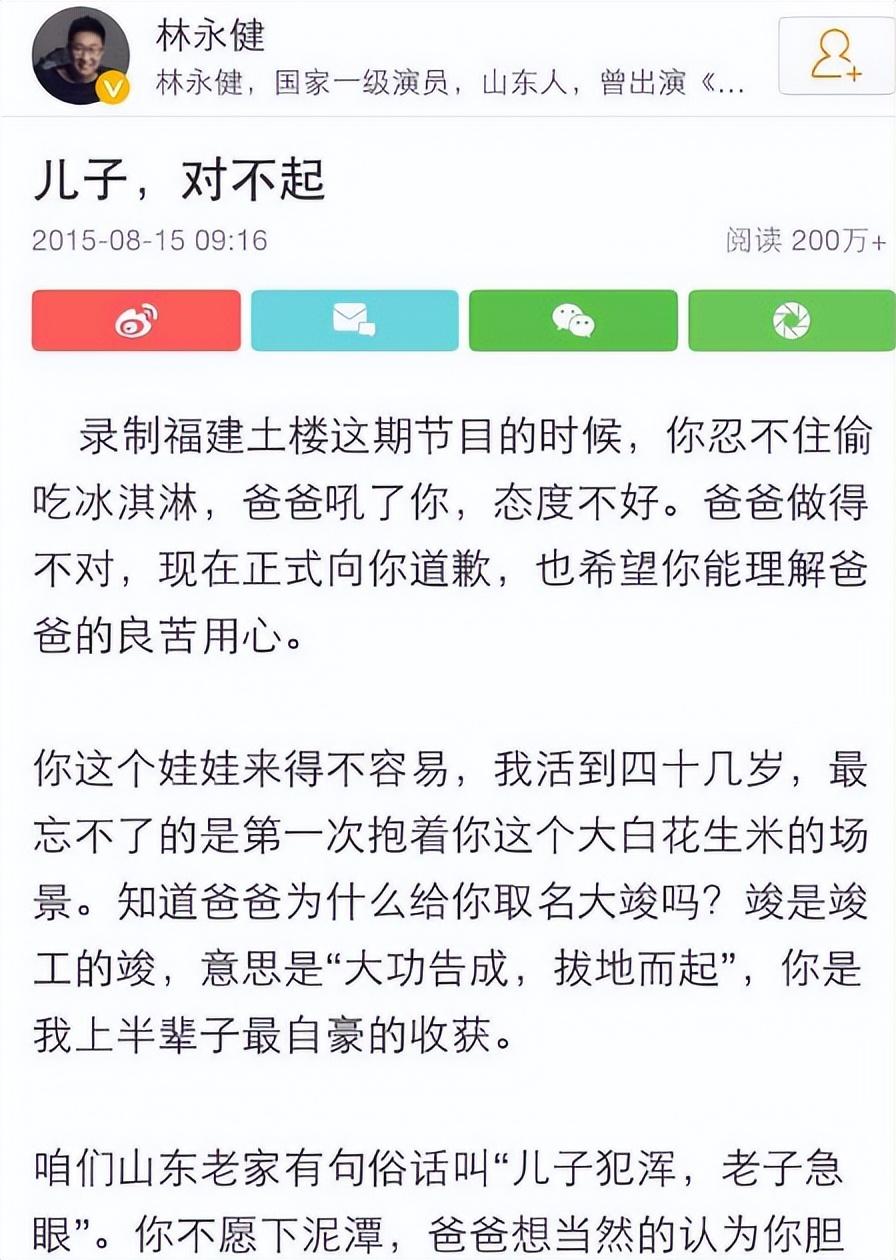Click the Weibo mascot logo on red button
896x1260 pixels.
[135, 320]
